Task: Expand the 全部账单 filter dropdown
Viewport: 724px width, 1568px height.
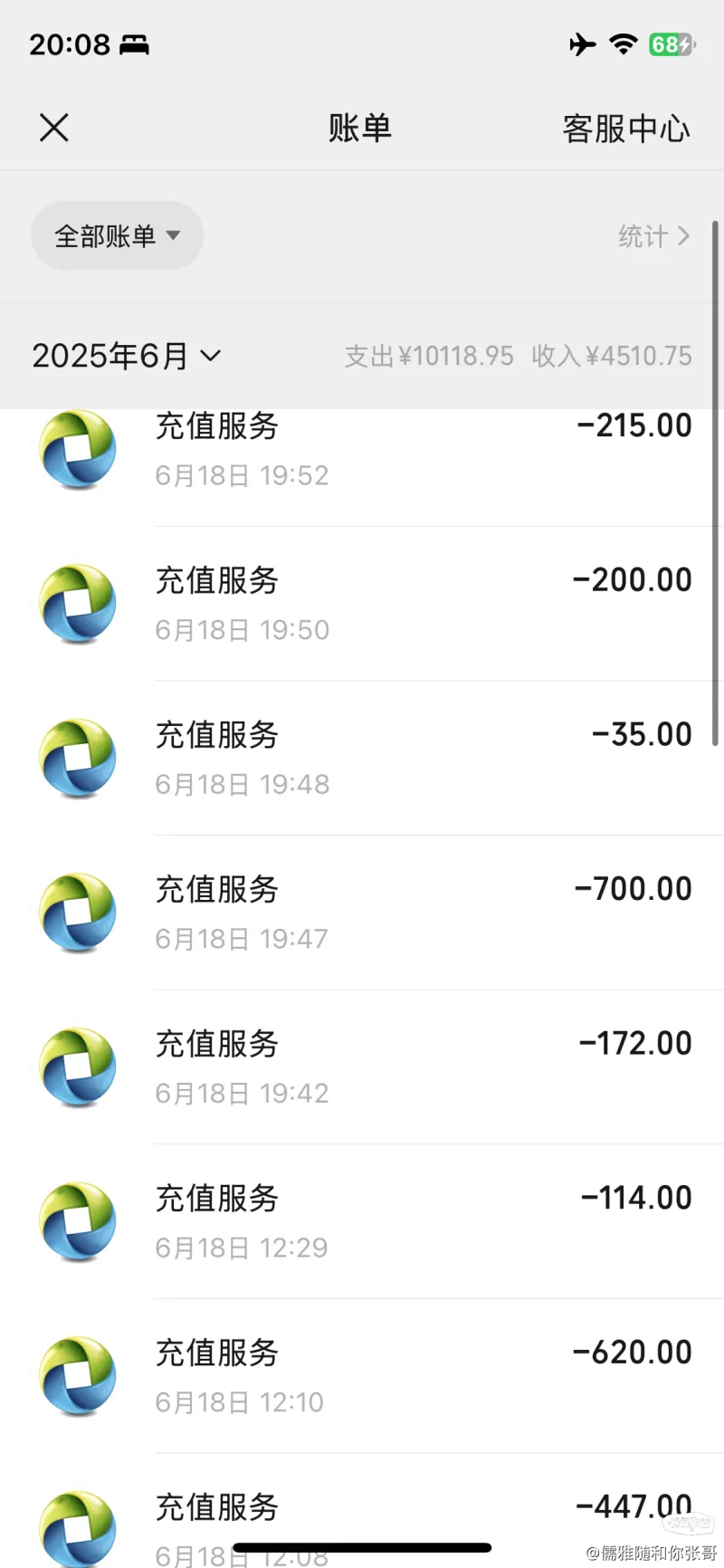Action: tap(117, 235)
